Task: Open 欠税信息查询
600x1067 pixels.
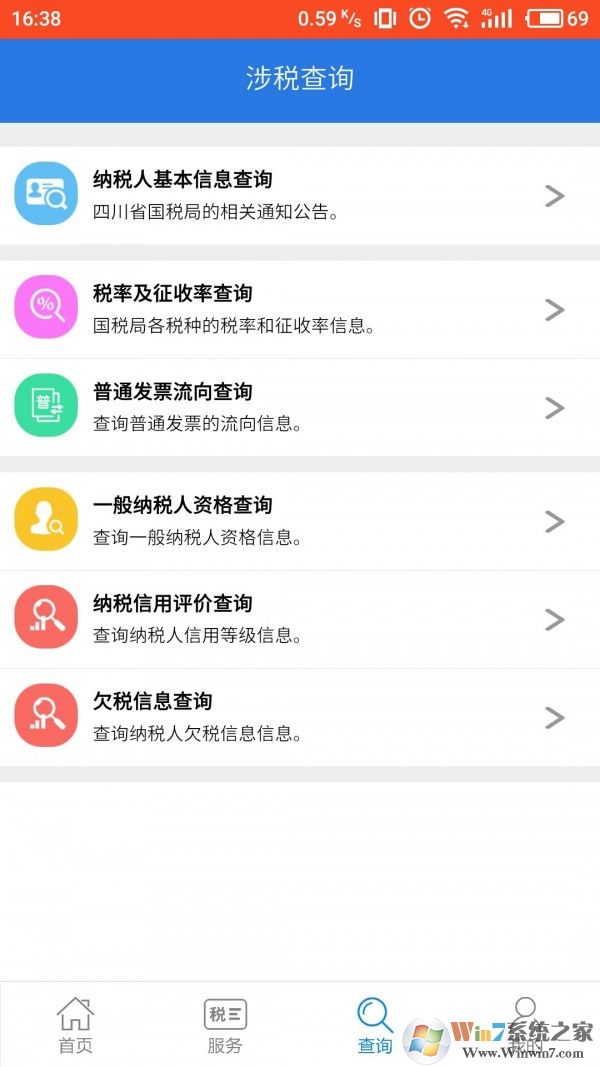Action: (300, 717)
